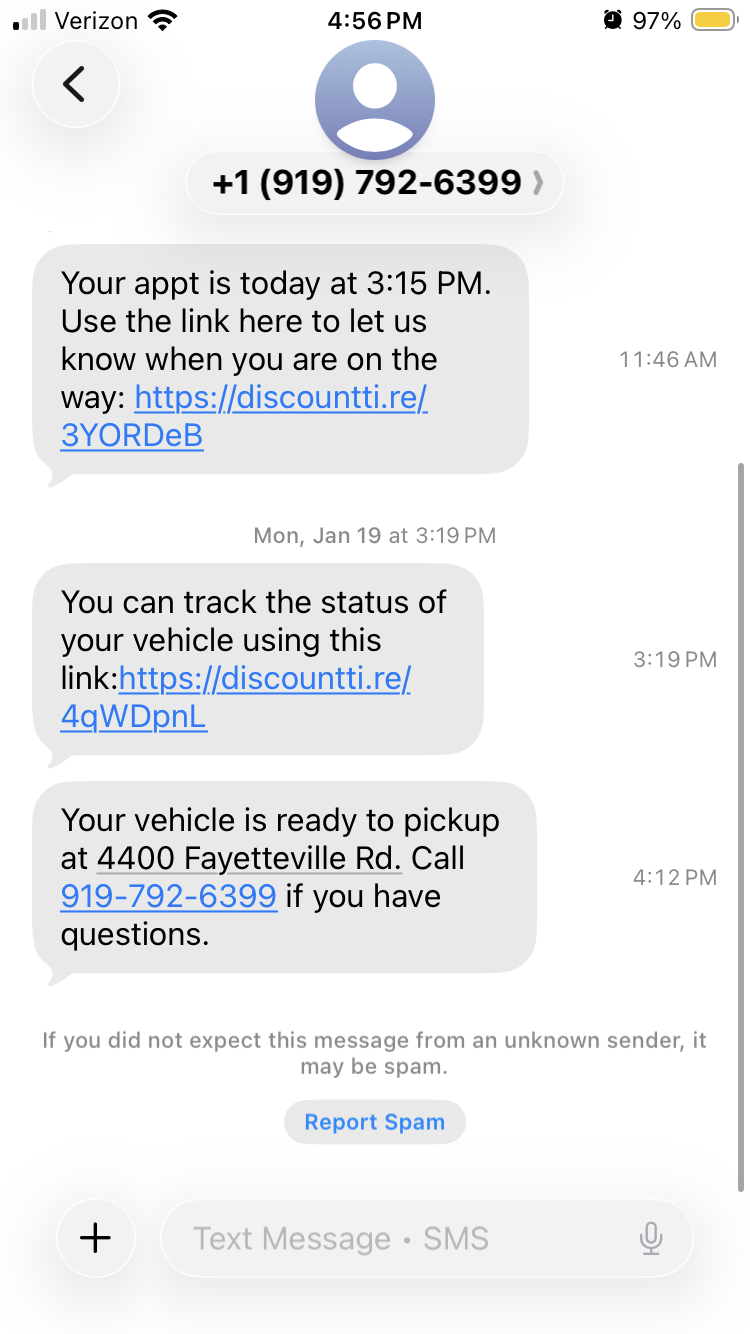Focus the Text Message input field
Viewport: 750px width, 1334px height.
[400, 1239]
